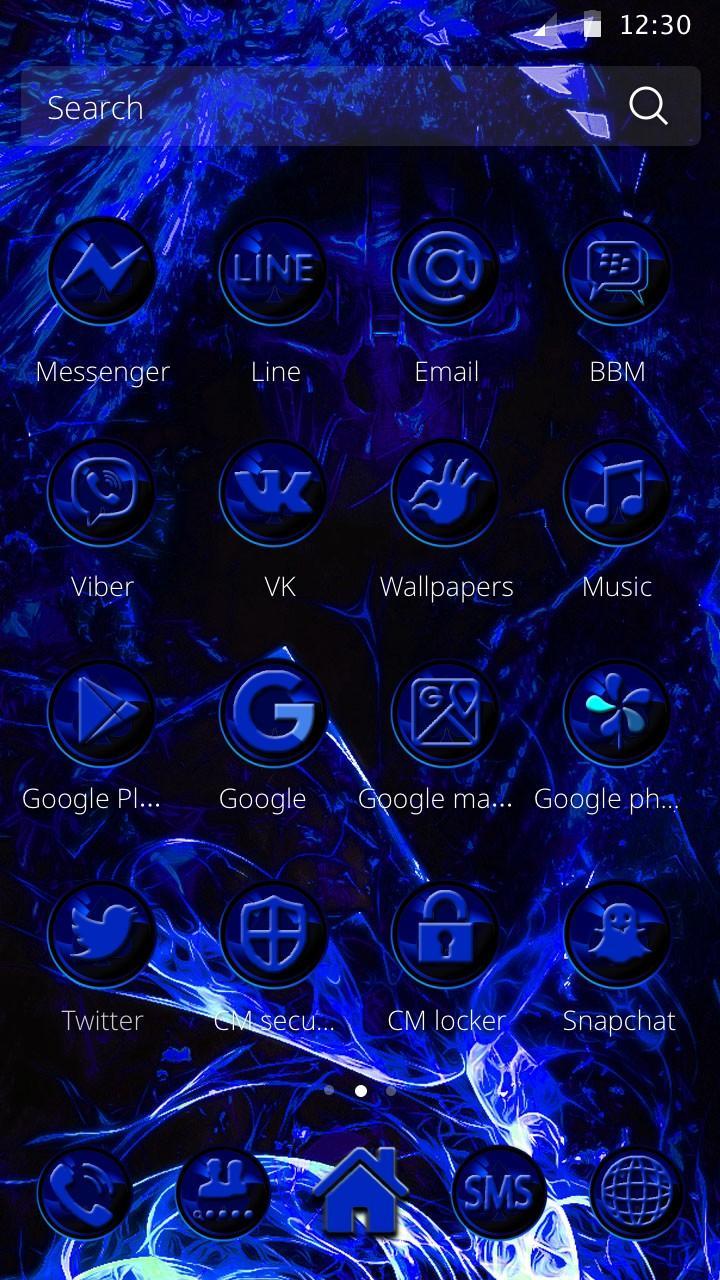Launch Snapchat
Viewport: 720px width, 1280px height.
point(617,935)
